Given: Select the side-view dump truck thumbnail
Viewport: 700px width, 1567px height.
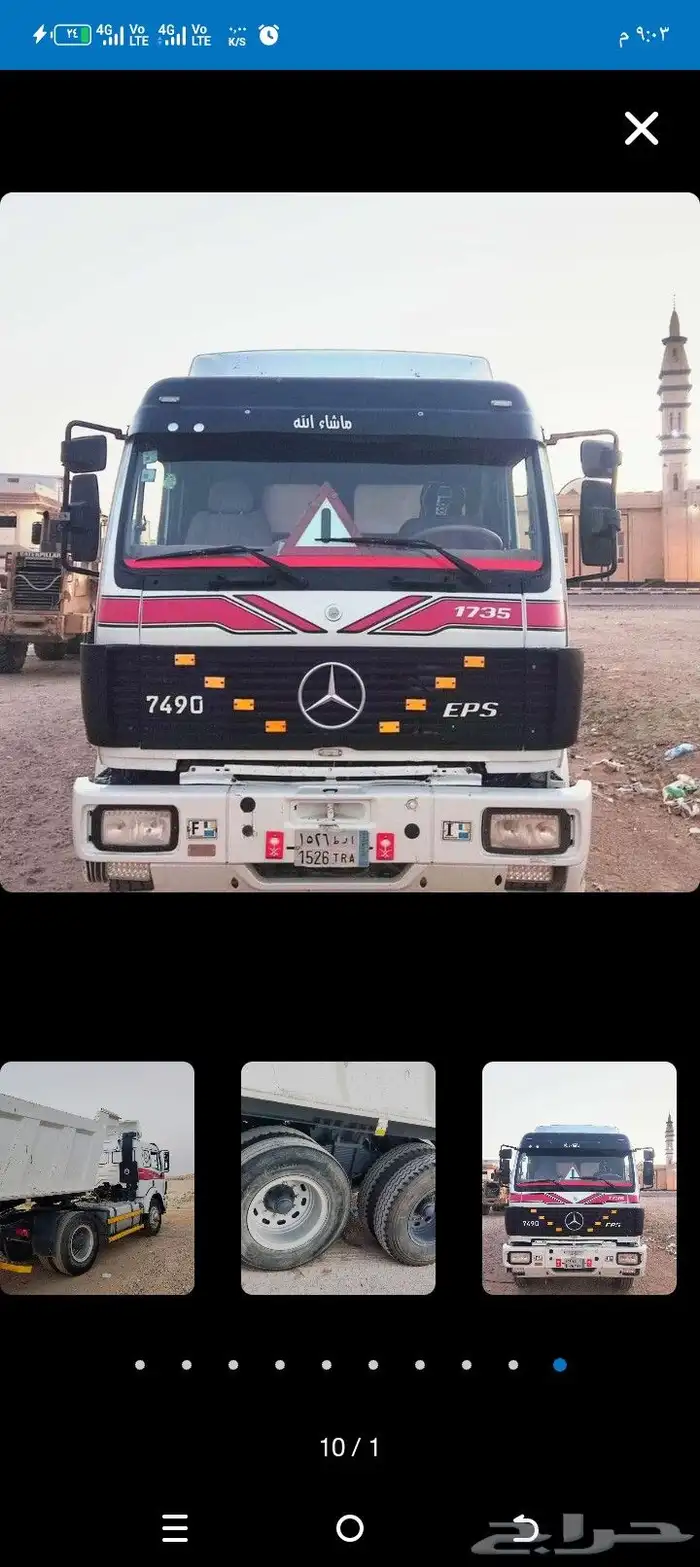Looking at the screenshot, I should pos(97,1178).
